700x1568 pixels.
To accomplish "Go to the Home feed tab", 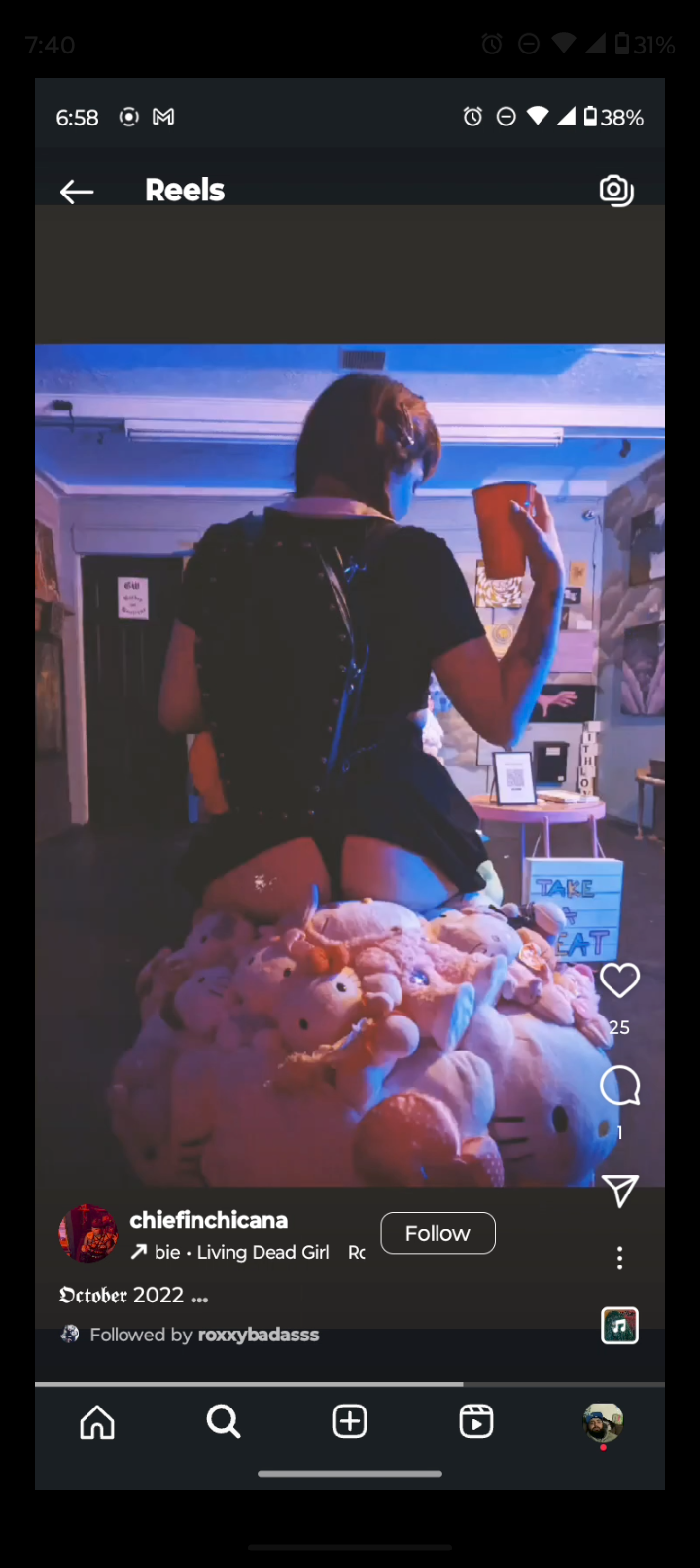I will pyautogui.click(x=97, y=1422).
